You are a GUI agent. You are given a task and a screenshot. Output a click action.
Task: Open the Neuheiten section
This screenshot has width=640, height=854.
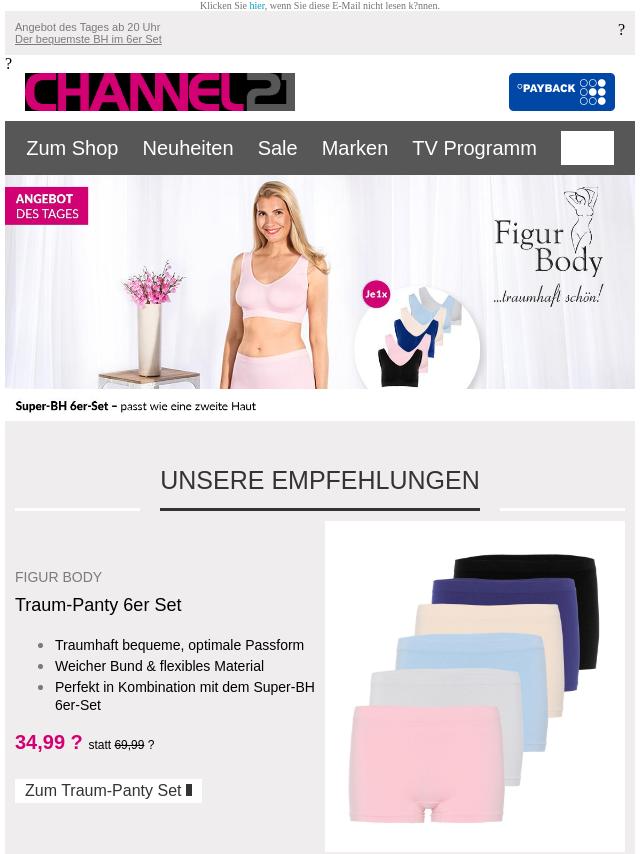pos(187,148)
